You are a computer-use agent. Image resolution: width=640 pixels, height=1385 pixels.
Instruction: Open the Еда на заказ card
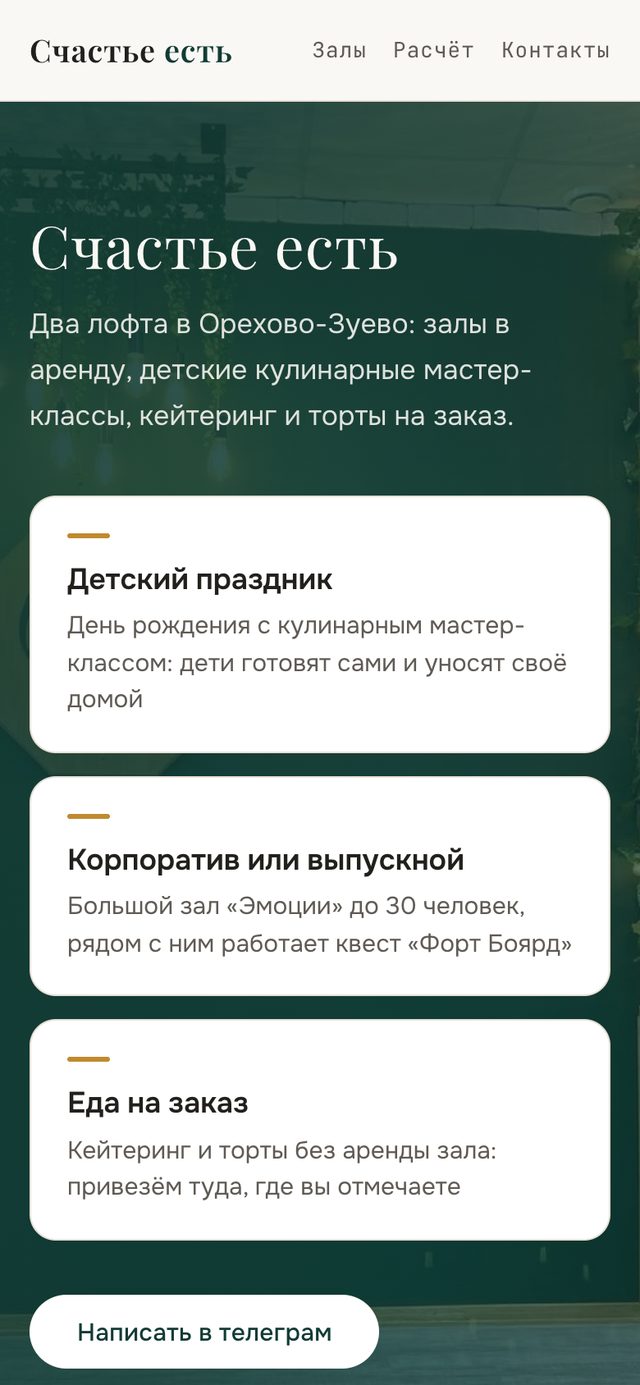[x=320, y=1130]
